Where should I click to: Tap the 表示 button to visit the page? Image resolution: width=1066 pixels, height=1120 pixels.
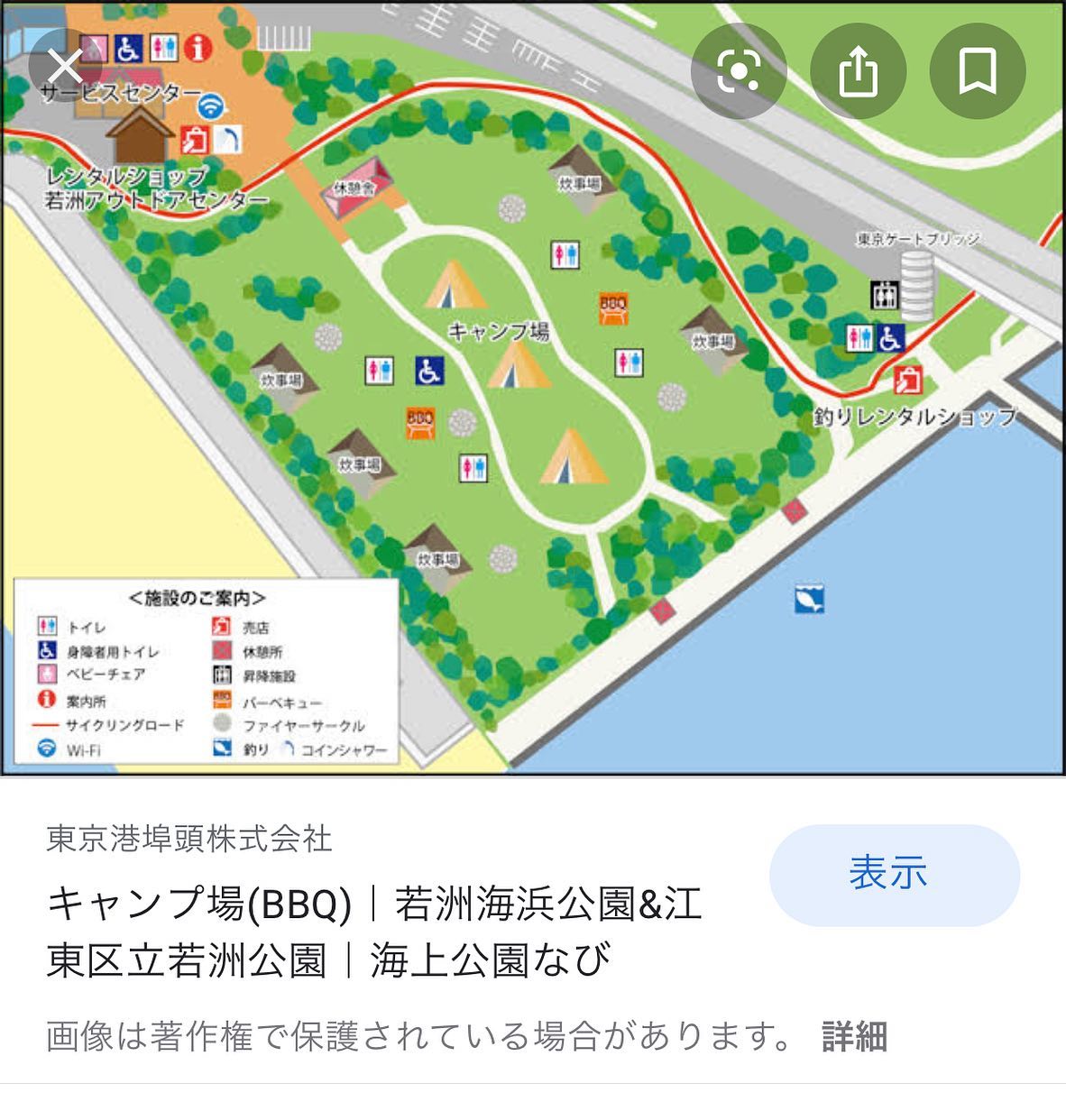(894, 874)
